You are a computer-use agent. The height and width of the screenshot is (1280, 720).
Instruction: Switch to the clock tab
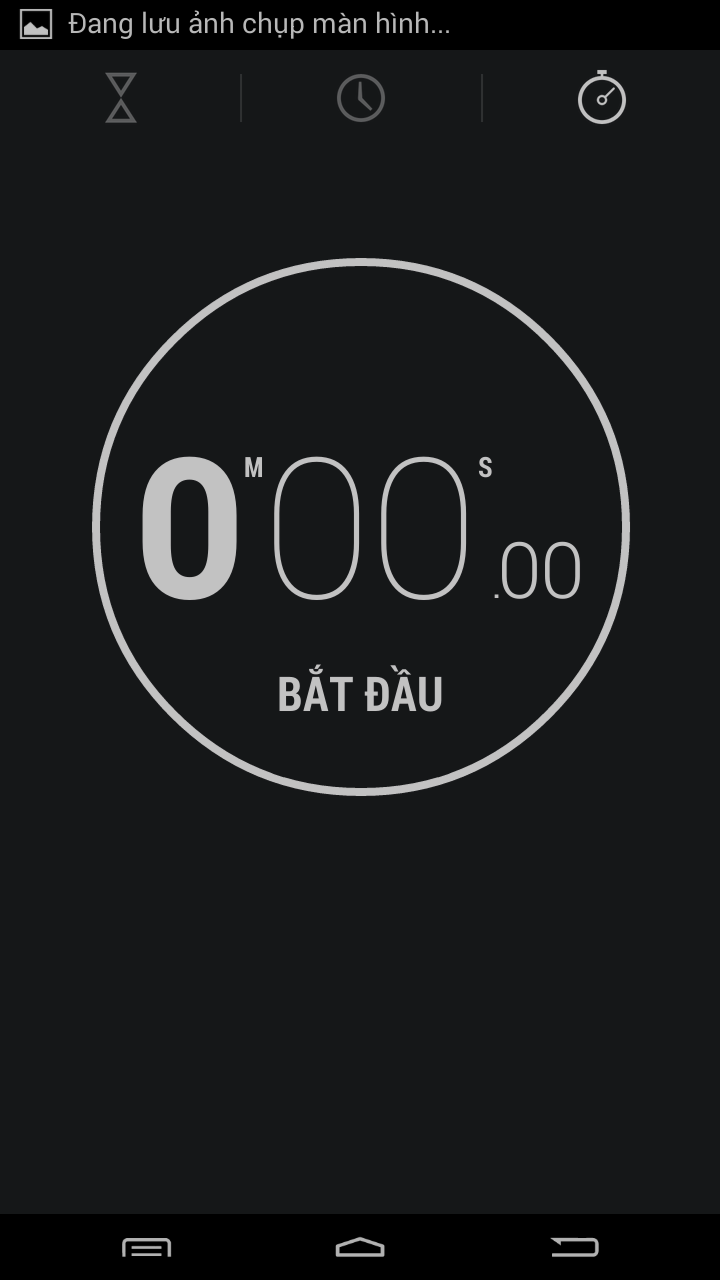click(x=361, y=98)
